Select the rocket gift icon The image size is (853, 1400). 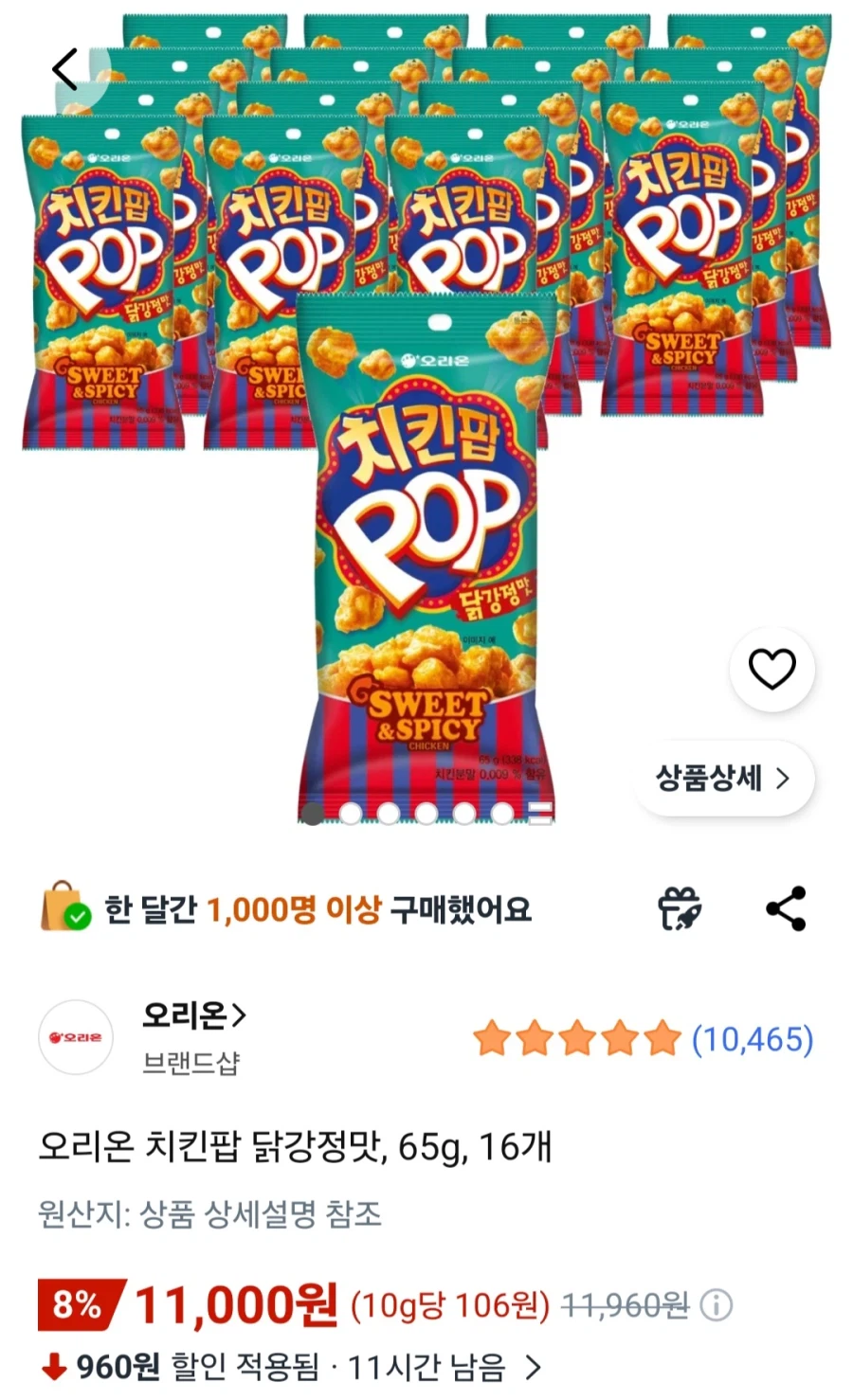681,906
